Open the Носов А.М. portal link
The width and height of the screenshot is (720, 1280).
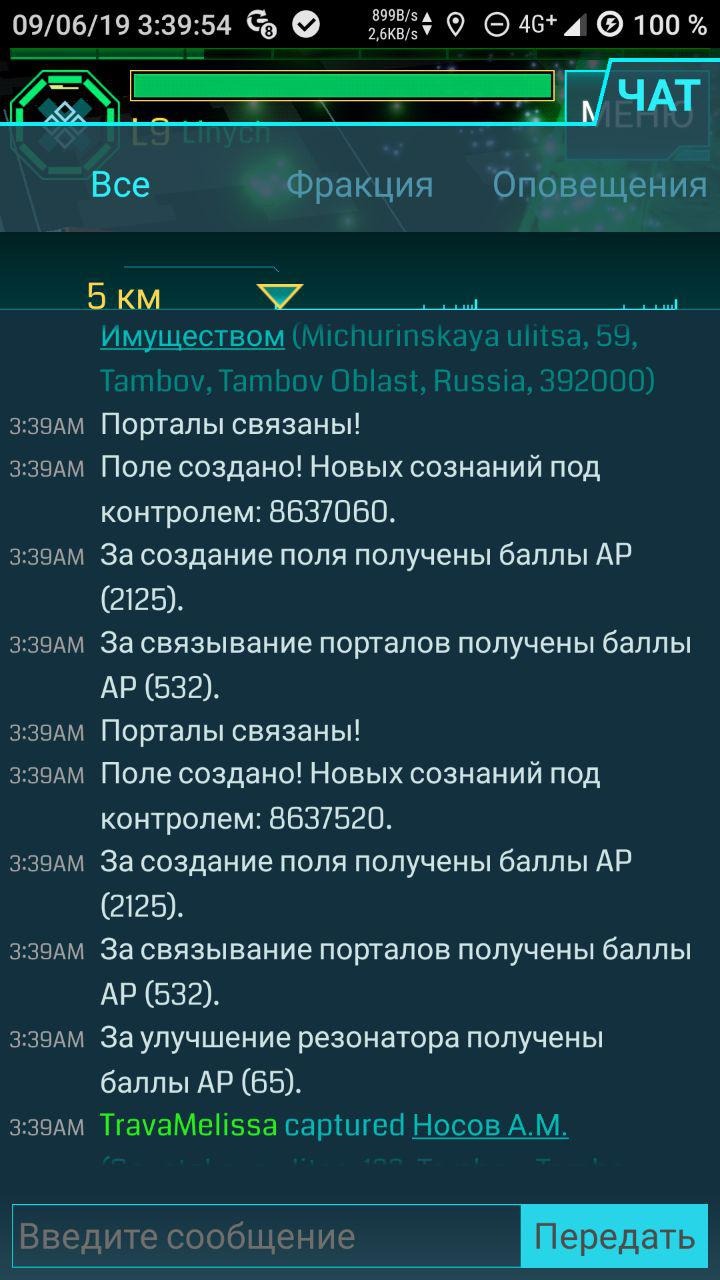click(490, 1126)
